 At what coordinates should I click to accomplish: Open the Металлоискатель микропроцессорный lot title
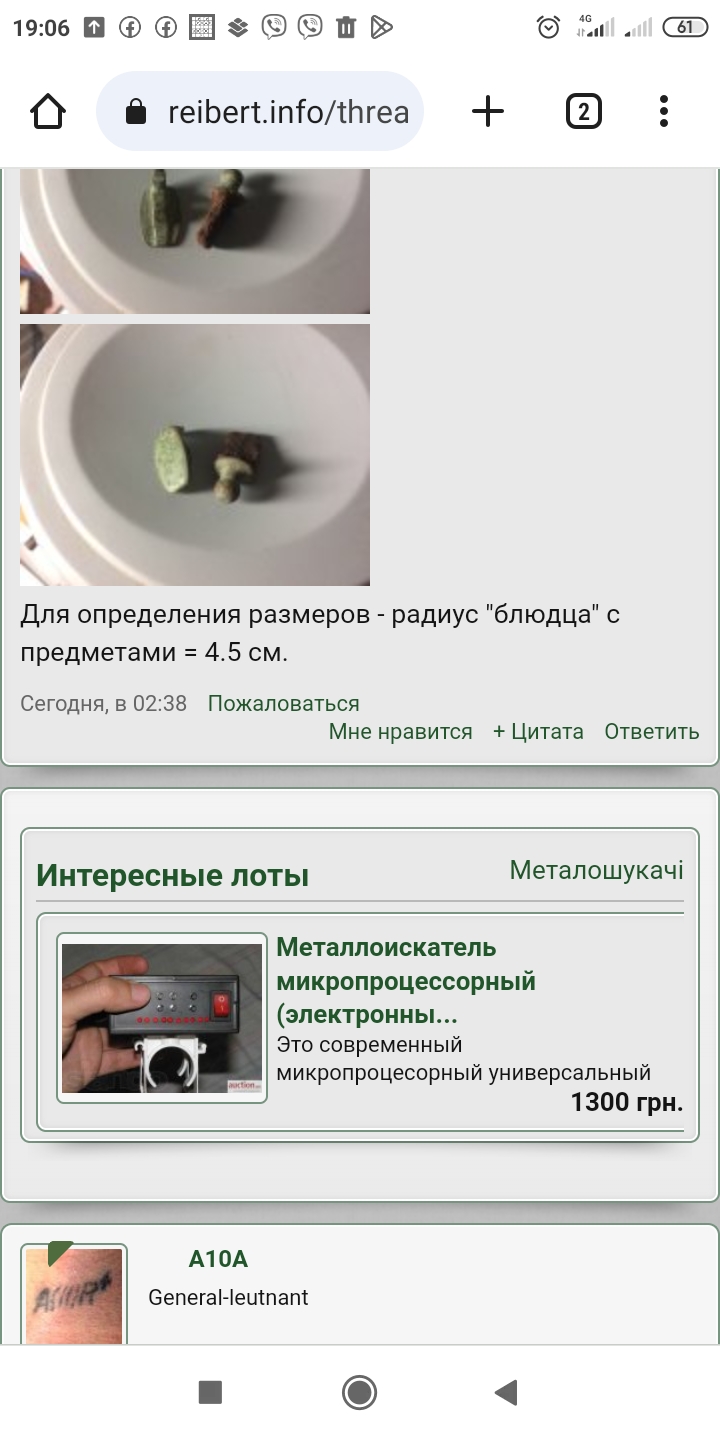coord(405,981)
